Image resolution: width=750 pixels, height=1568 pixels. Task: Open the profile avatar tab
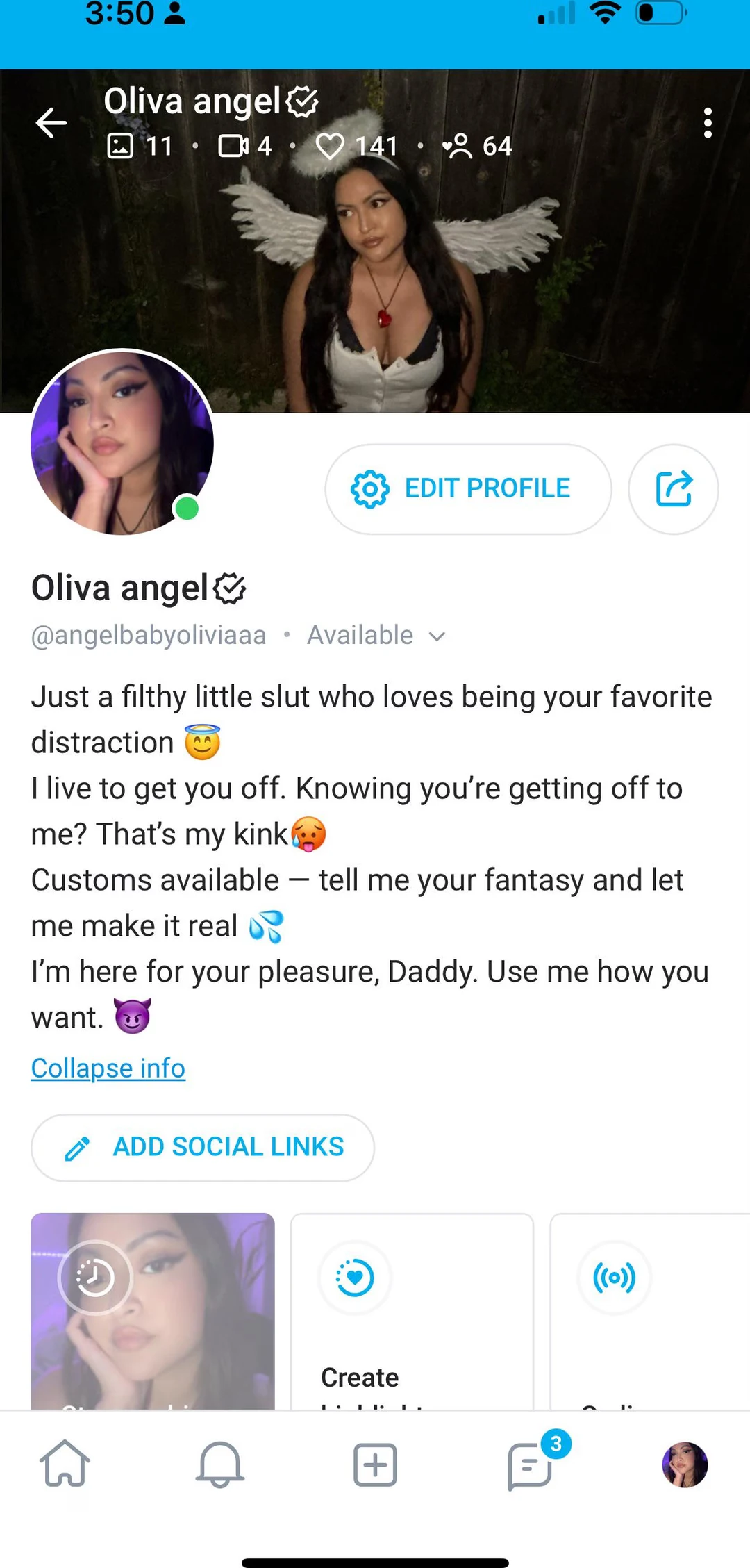point(685,1464)
